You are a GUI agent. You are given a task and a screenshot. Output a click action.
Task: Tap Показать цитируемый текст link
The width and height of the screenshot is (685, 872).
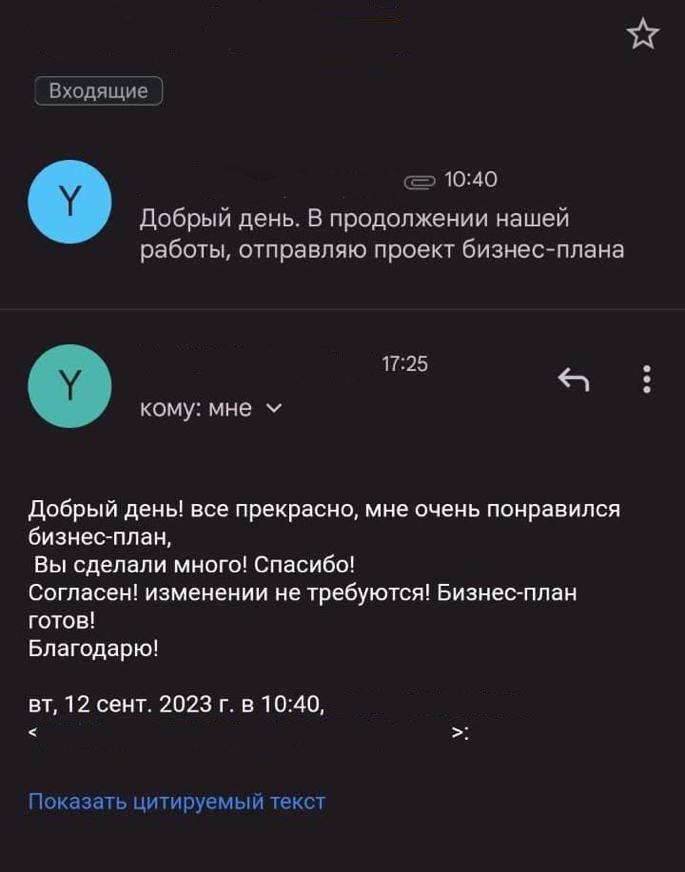[177, 801]
